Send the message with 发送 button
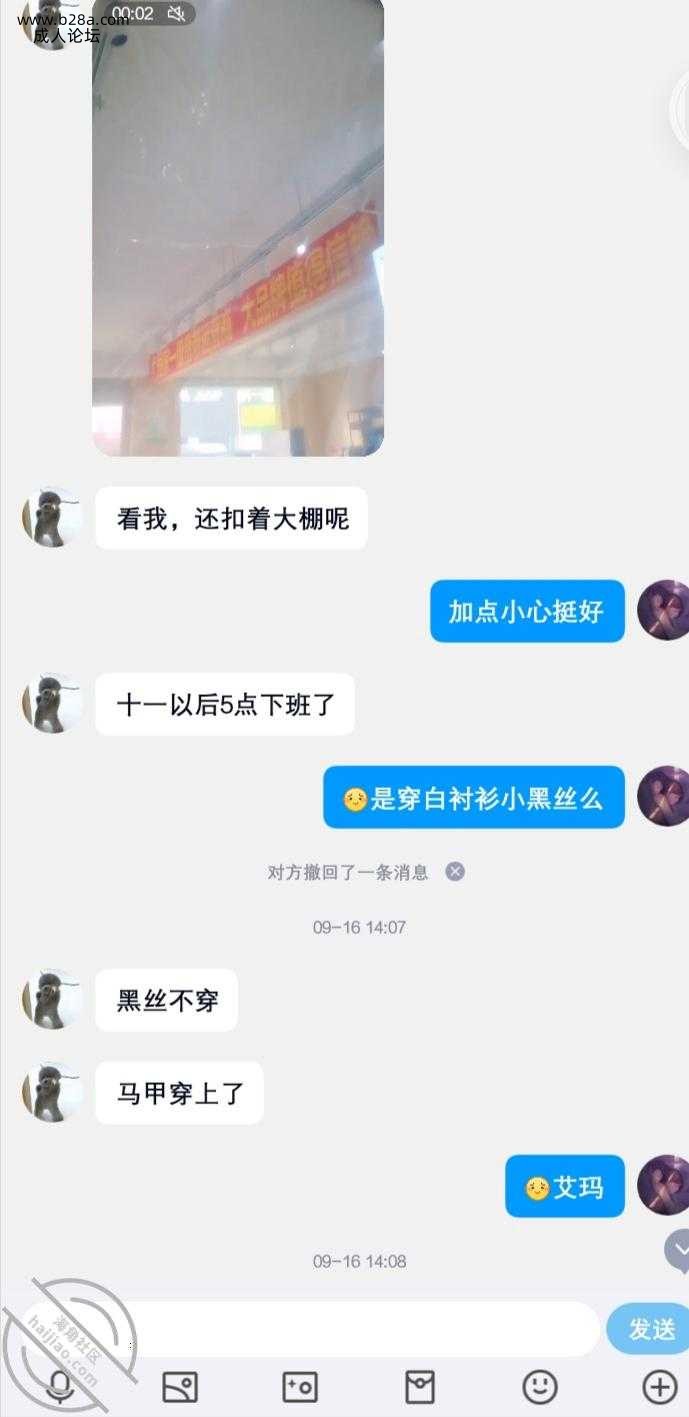689x1417 pixels. pos(651,1329)
